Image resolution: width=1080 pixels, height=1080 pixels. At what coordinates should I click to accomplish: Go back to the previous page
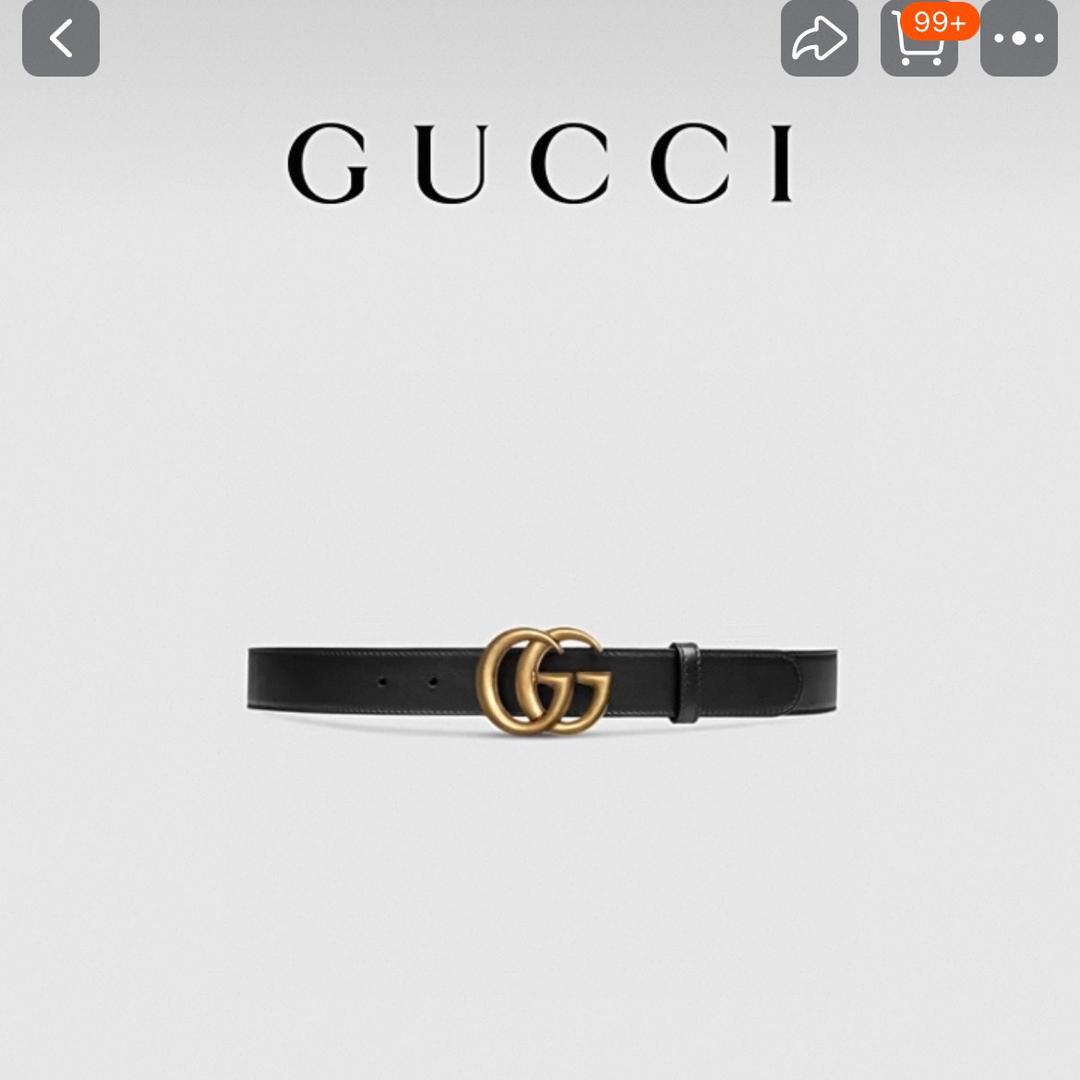point(61,39)
